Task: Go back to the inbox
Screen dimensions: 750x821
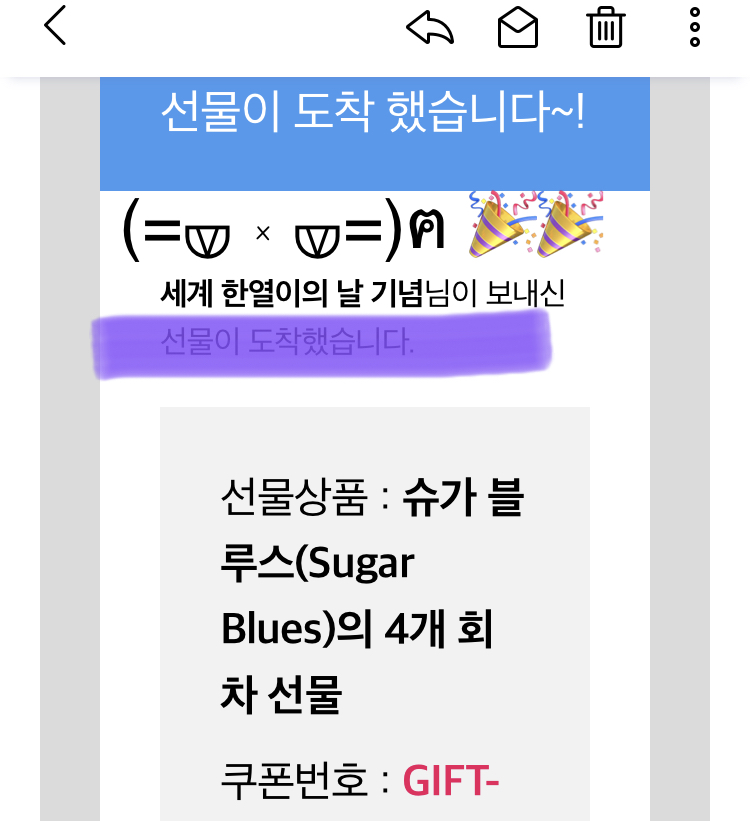Action: (55, 25)
